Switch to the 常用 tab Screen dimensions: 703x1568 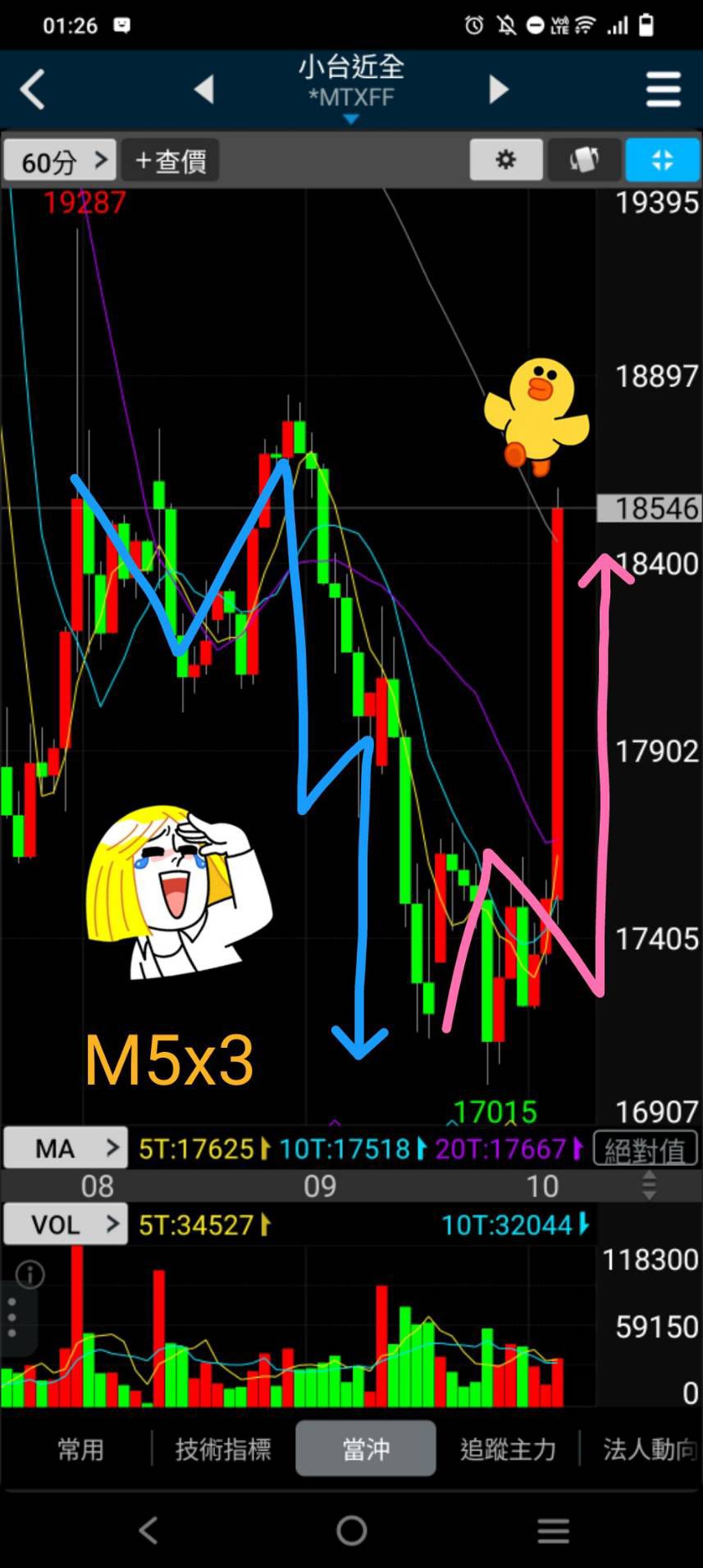80,1449
